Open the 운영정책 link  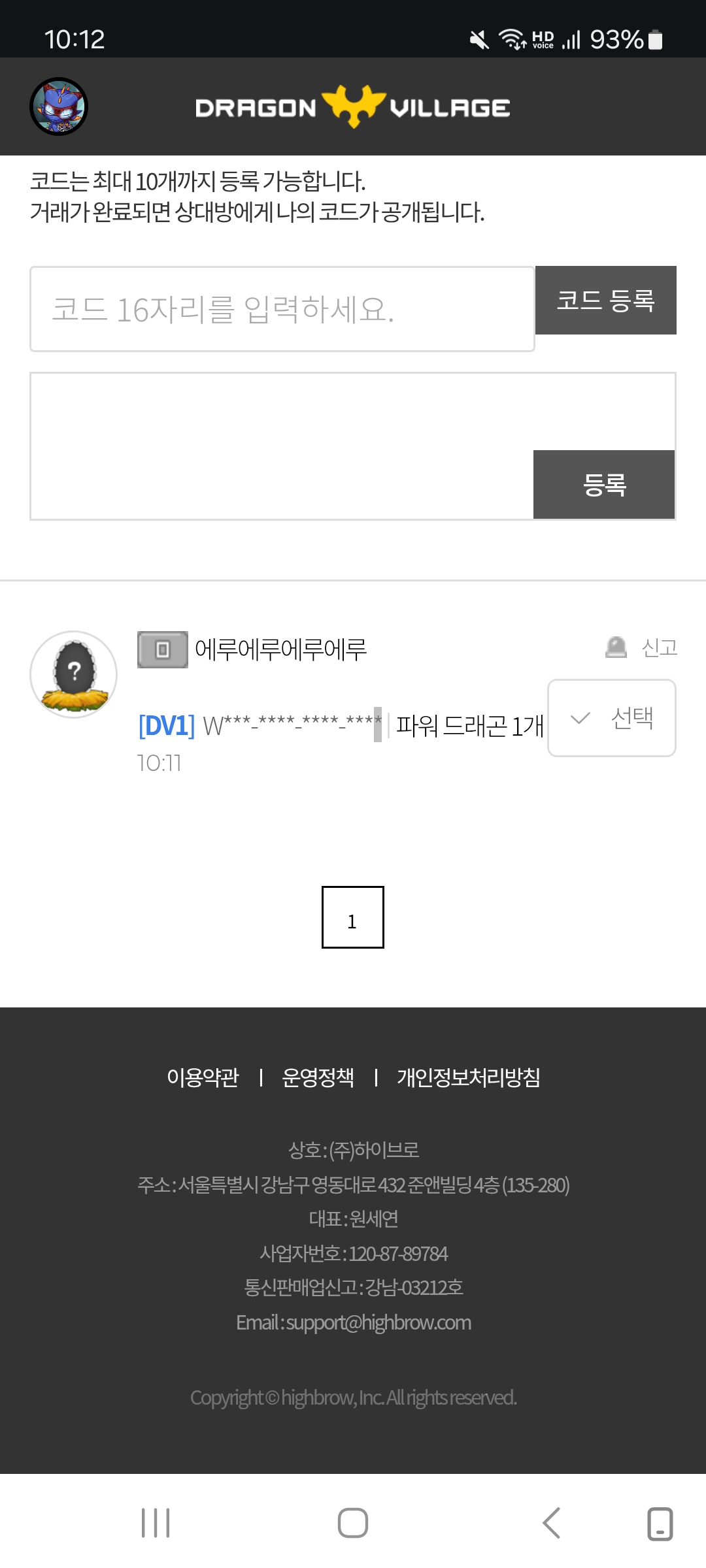point(318,1077)
